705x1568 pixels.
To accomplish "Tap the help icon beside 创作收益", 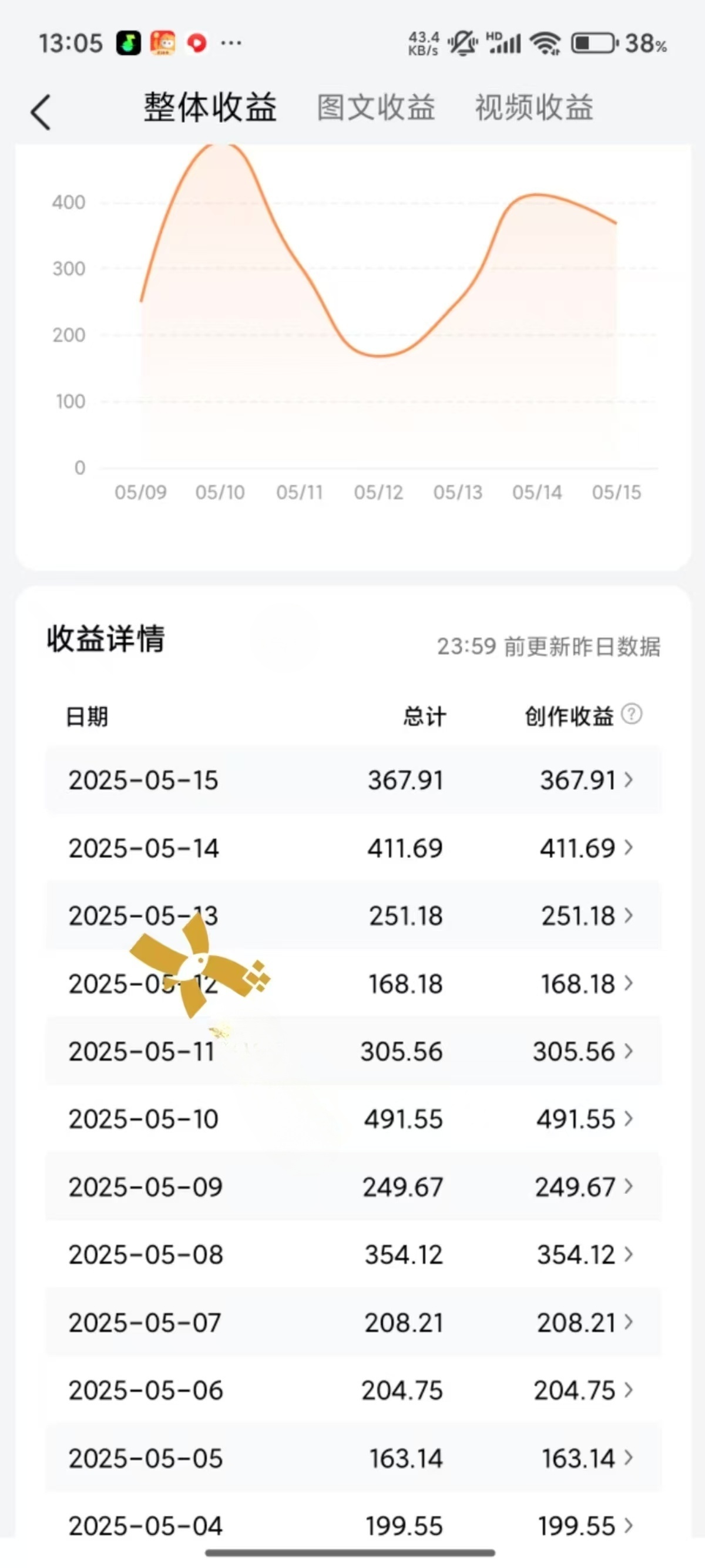I will pyautogui.click(x=632, y=714).
